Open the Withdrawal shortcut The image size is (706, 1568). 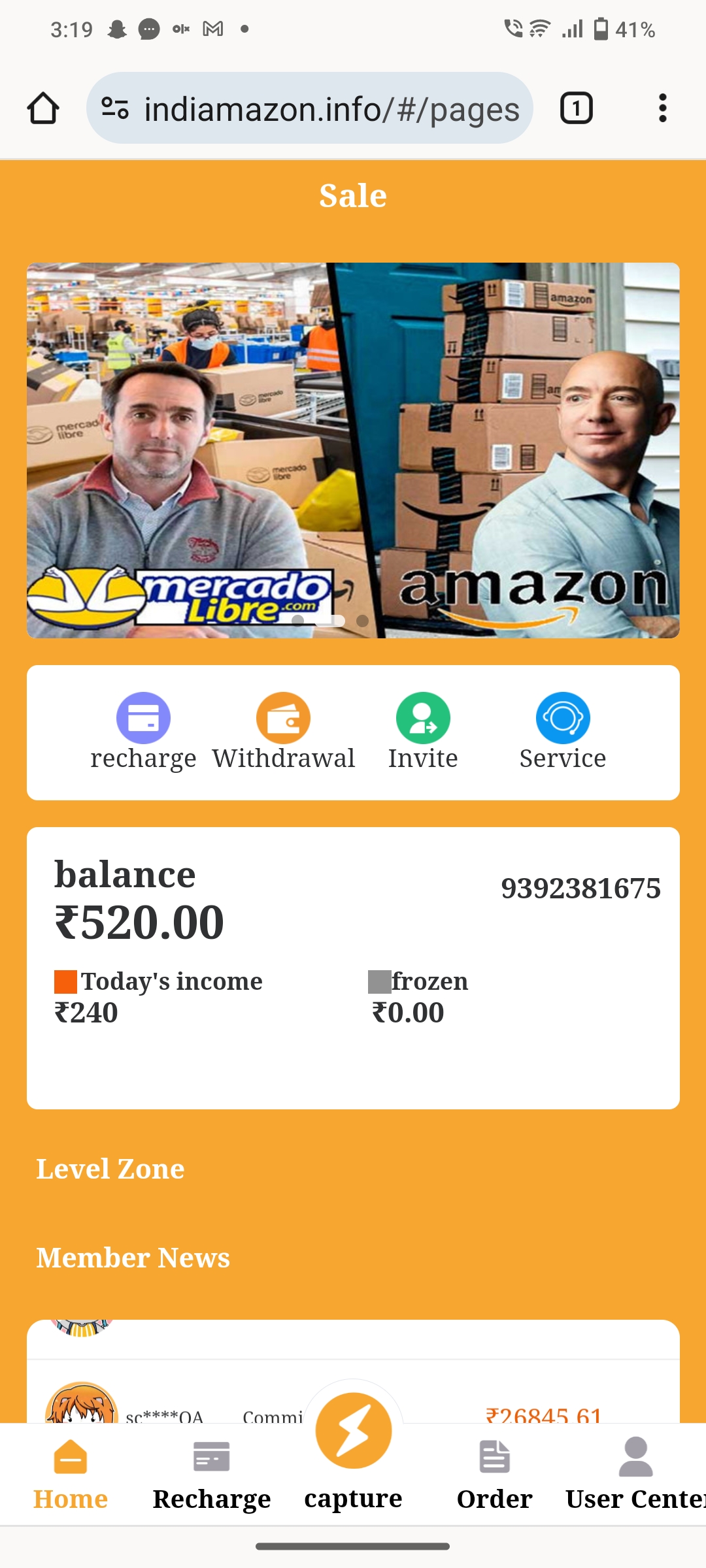(x=283, y=732)
